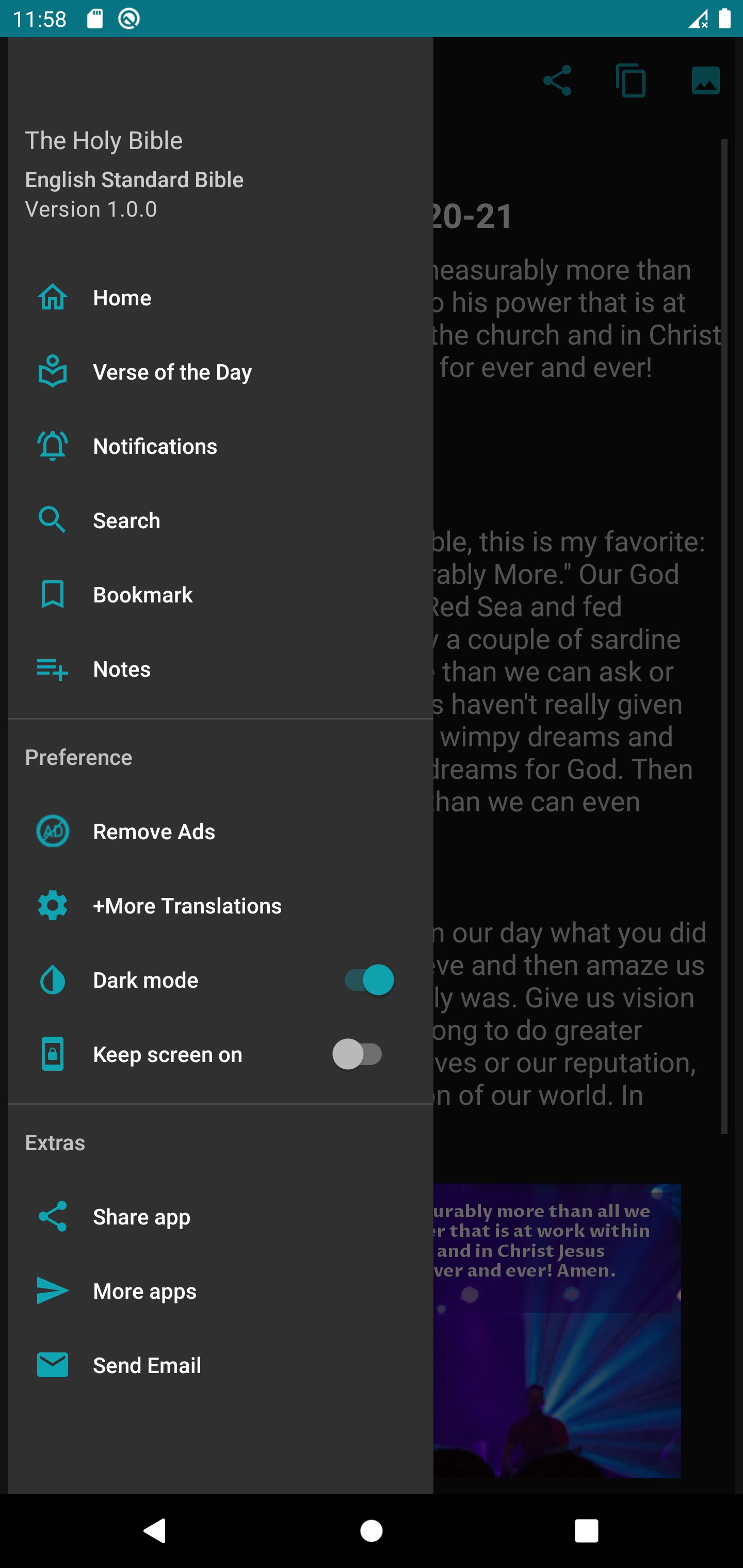
Task: Tap the copy verse icon at top
Action: click(631, 81)
